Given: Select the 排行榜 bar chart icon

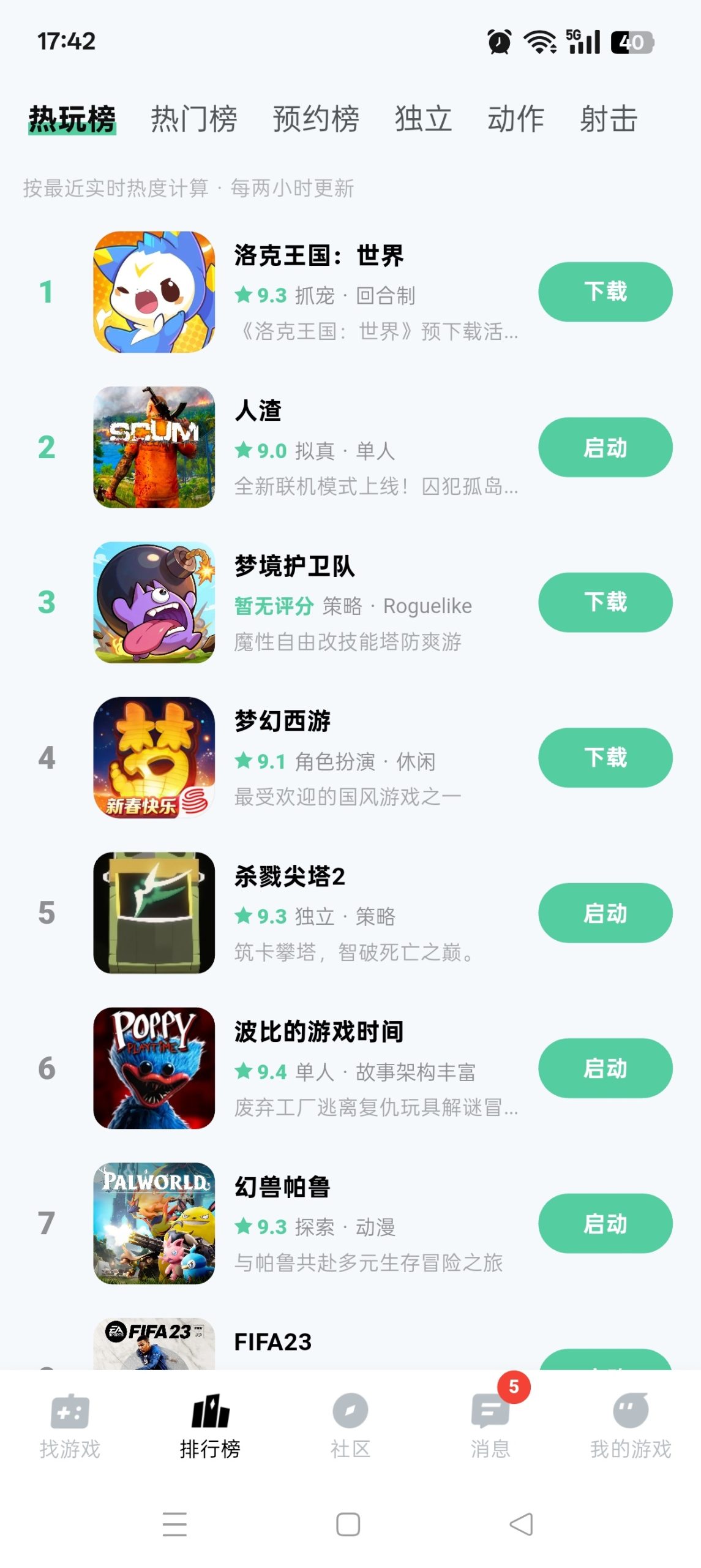Looking at the screenshot, I should (210, 1409).
